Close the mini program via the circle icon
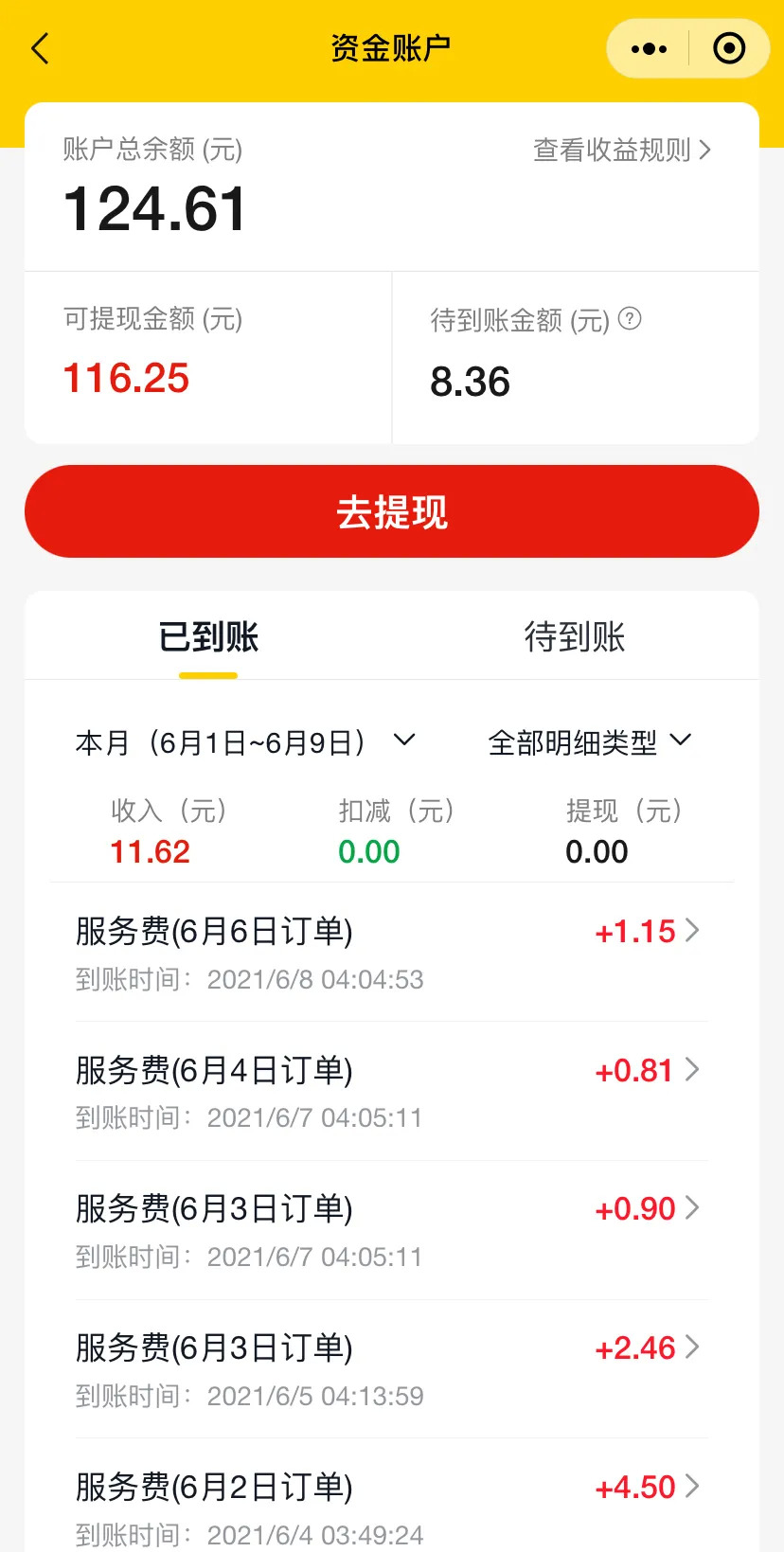This screenshot has height=1552, width=784. tap(728, 48)
